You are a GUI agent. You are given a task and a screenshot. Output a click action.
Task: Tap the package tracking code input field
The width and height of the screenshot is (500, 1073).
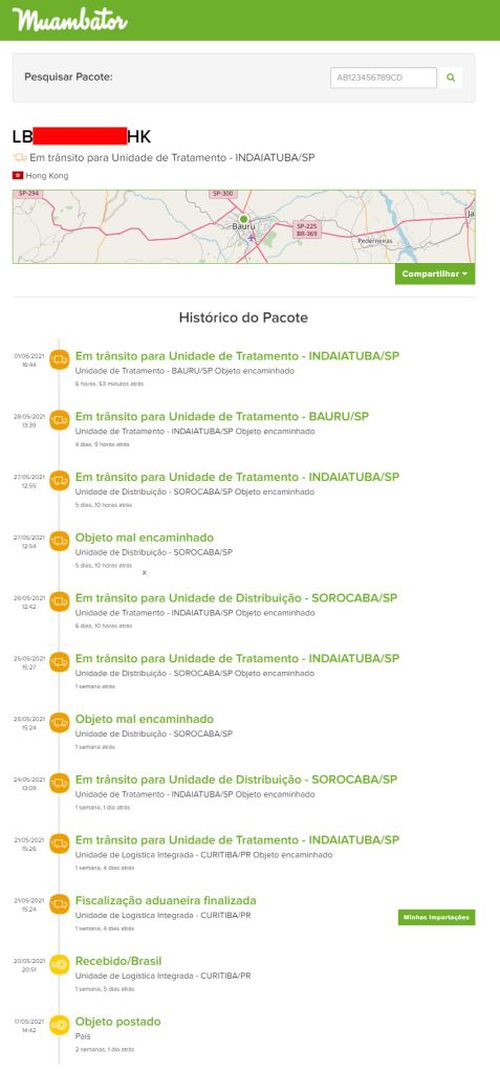(383, 78)
